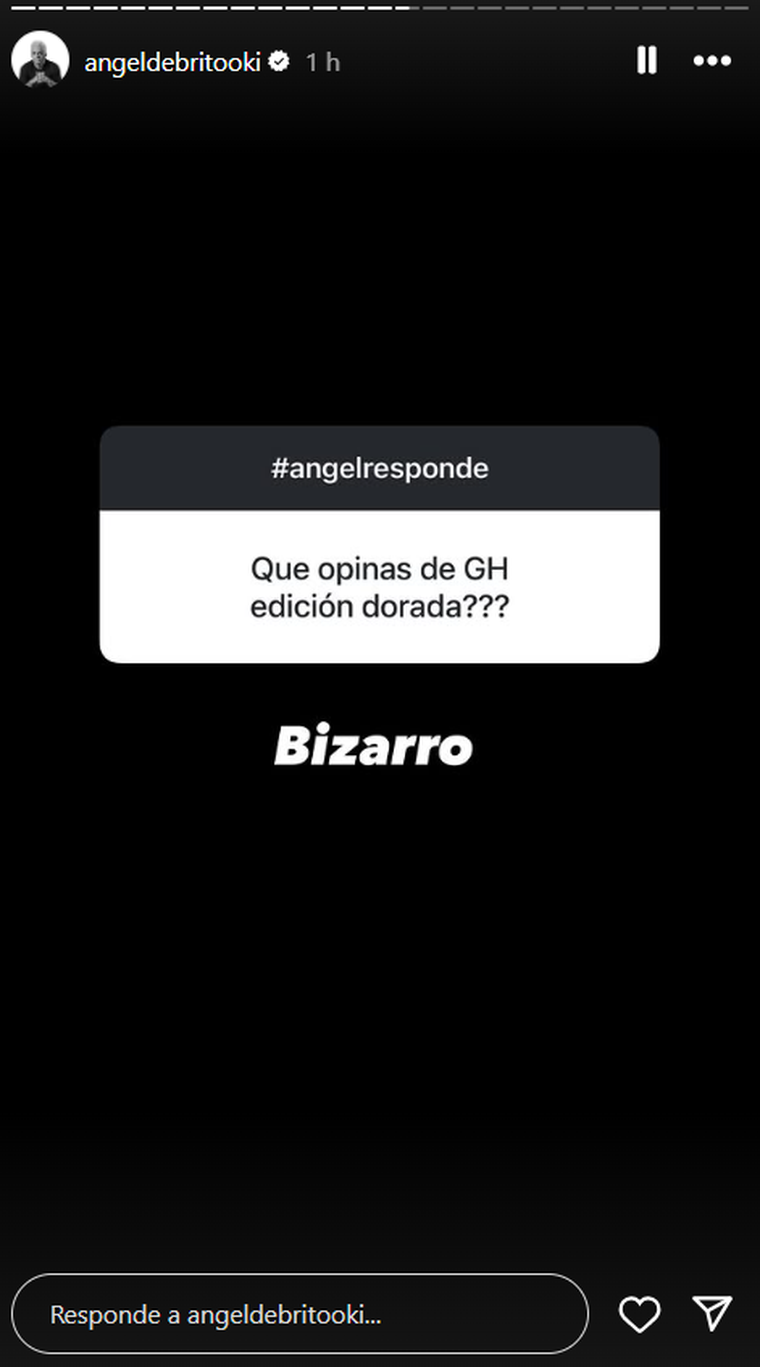Click the 1 h timestamp

(x=322, y=61)
